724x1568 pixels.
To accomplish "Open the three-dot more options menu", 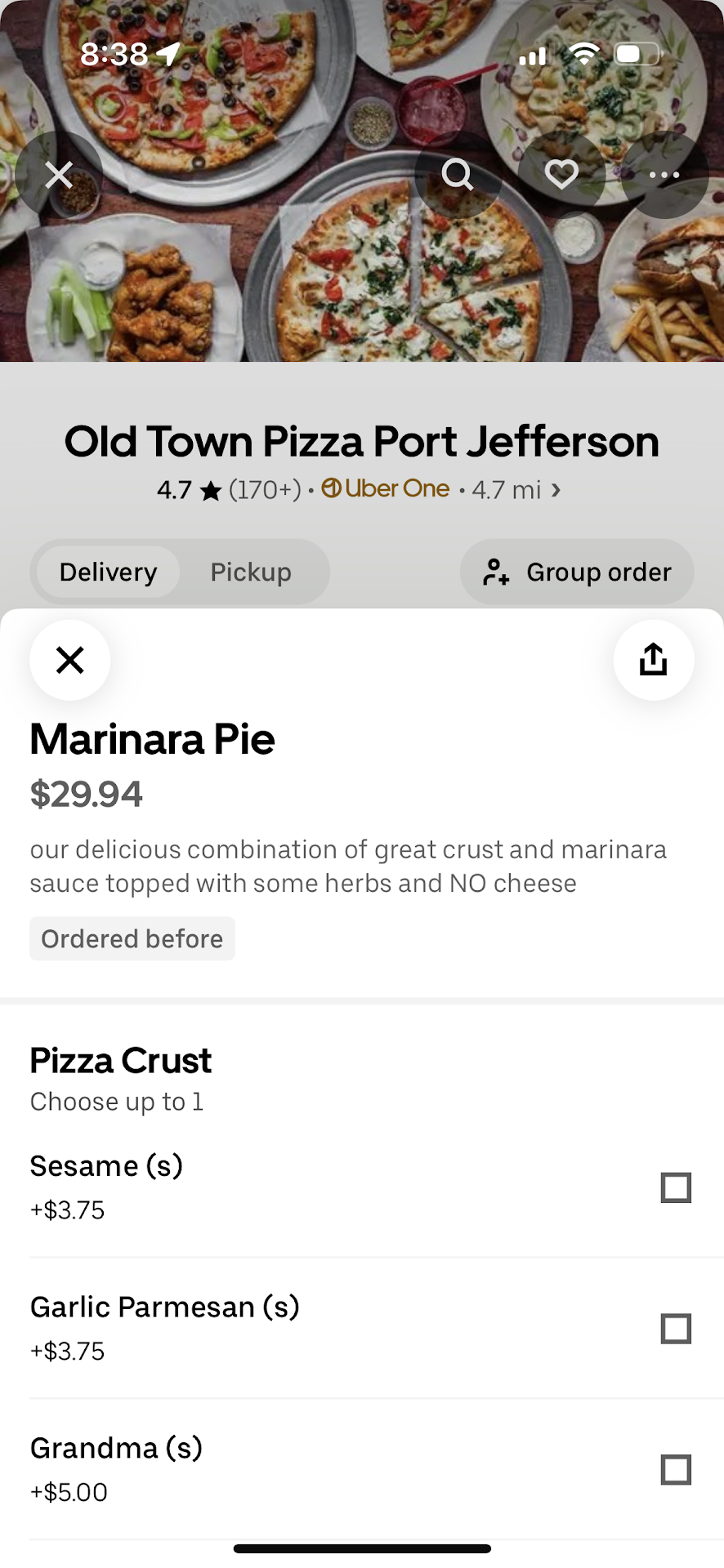I will pos(664,175).
